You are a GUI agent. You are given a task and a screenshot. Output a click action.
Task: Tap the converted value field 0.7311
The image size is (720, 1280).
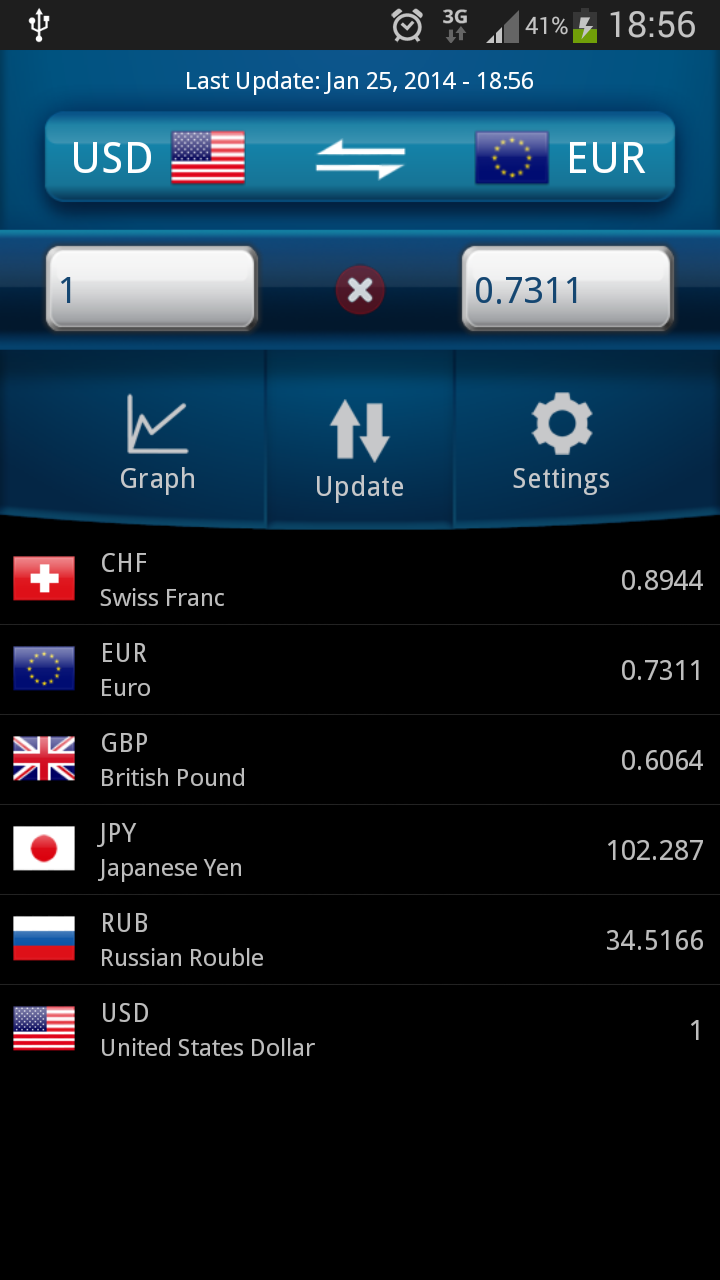[x=567, y=290]
